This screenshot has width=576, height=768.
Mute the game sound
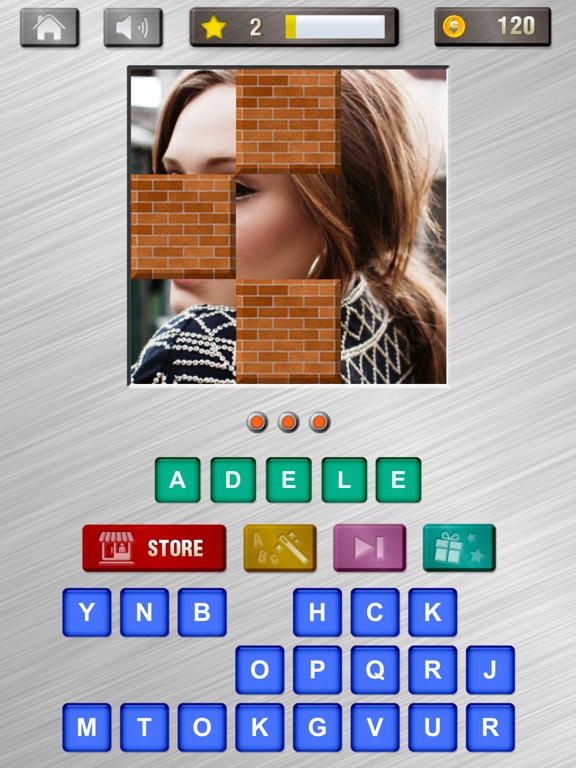click(133, 27)
